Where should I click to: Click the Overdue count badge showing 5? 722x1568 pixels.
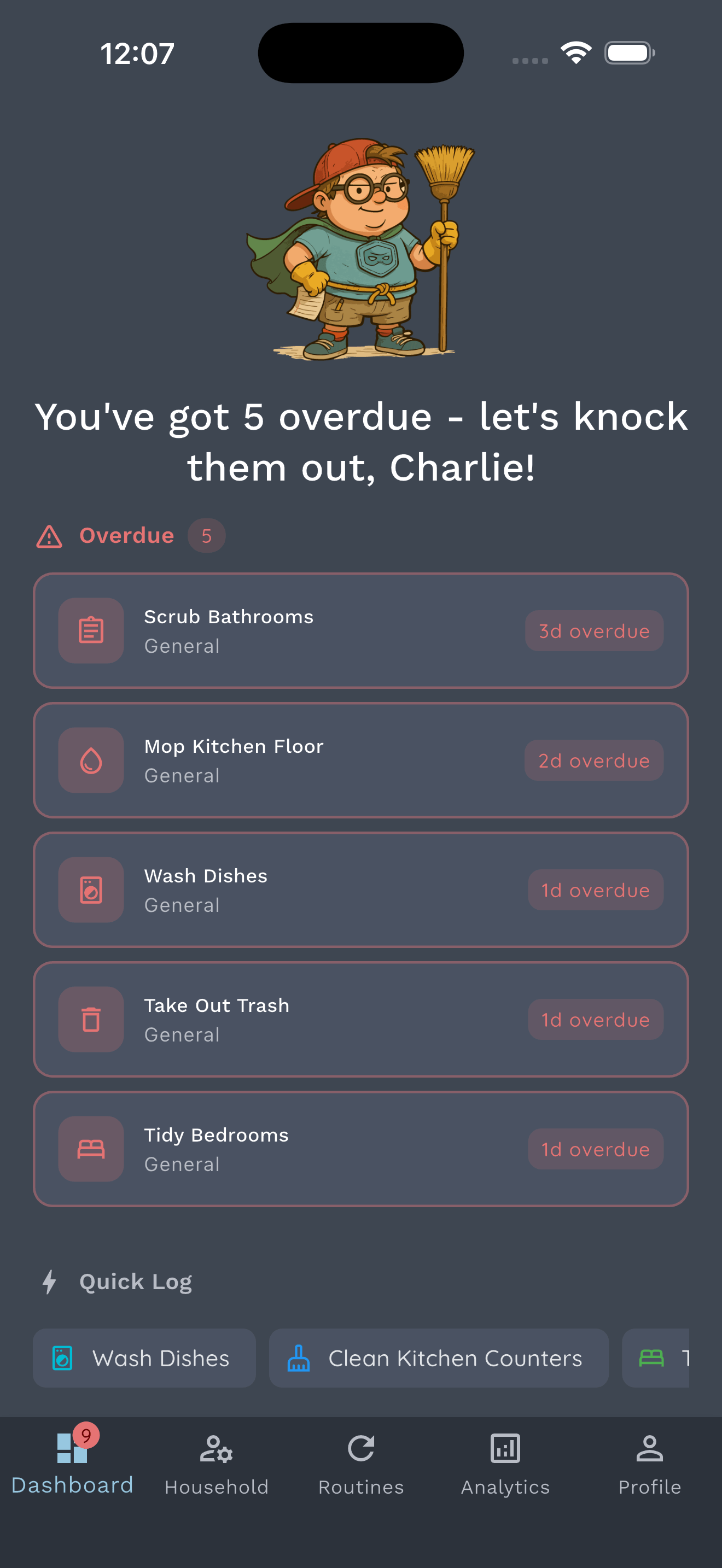click(x=206, y=536)
